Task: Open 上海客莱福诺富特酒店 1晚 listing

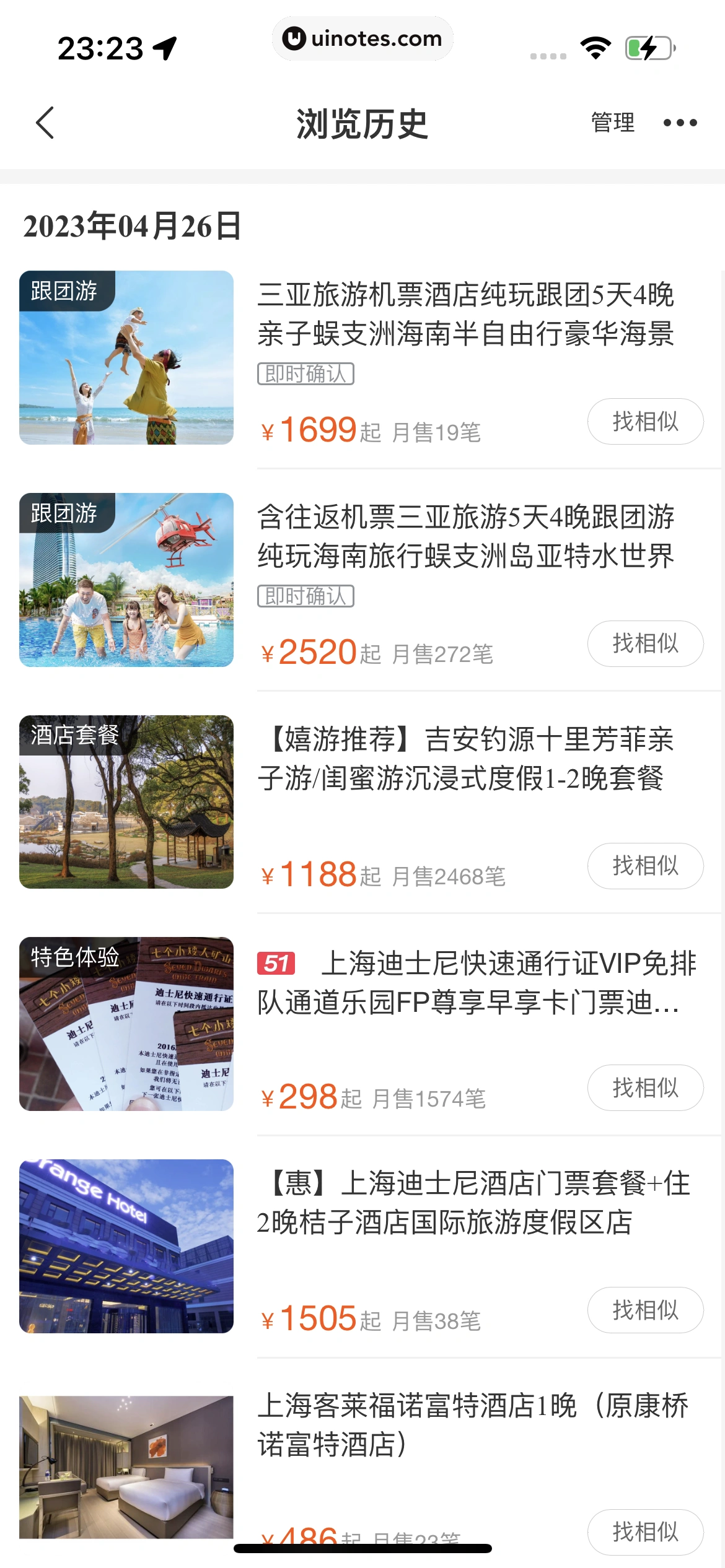Action: 471,1424
